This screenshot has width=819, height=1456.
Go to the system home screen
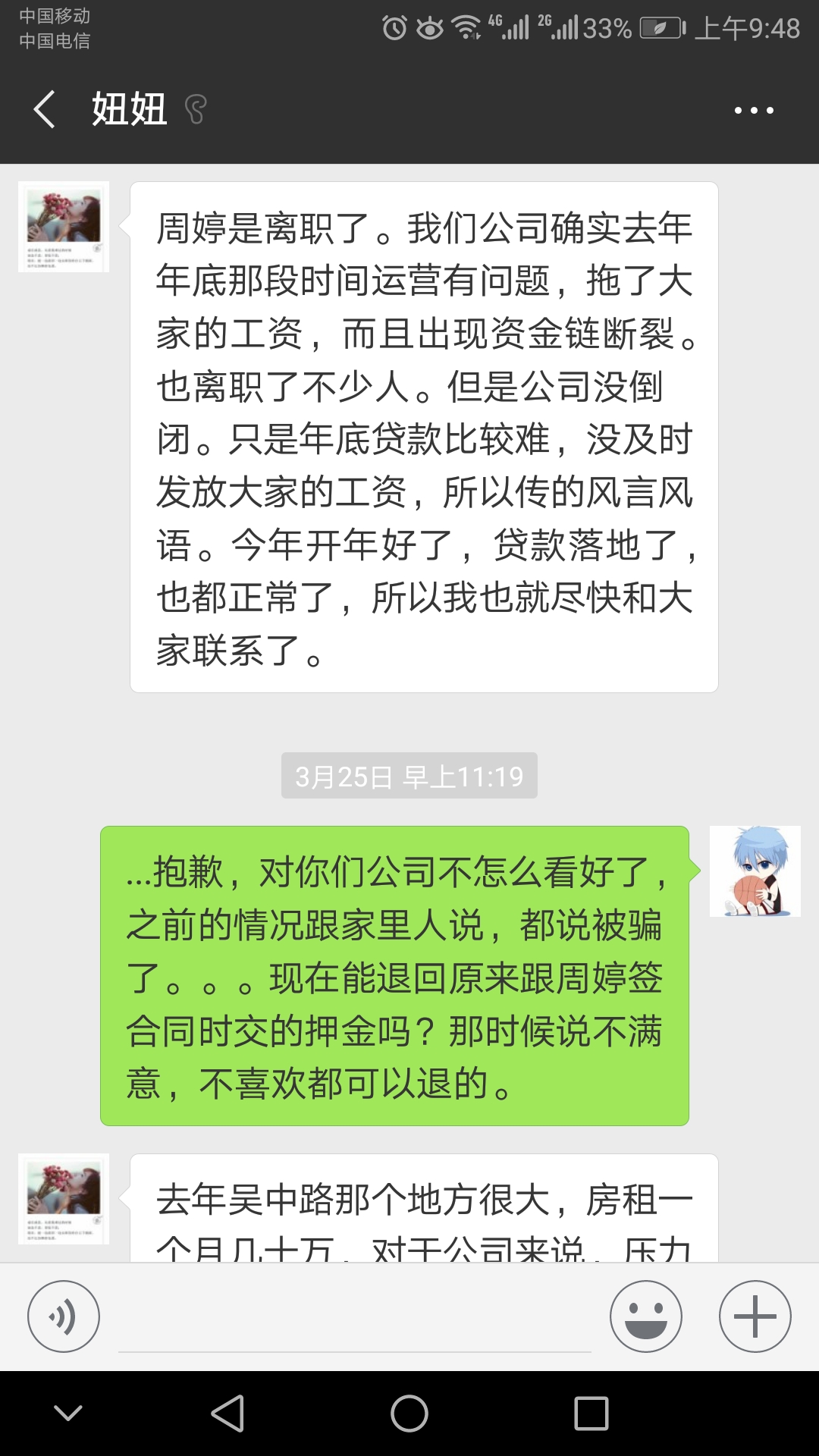tap(409, 1414)
